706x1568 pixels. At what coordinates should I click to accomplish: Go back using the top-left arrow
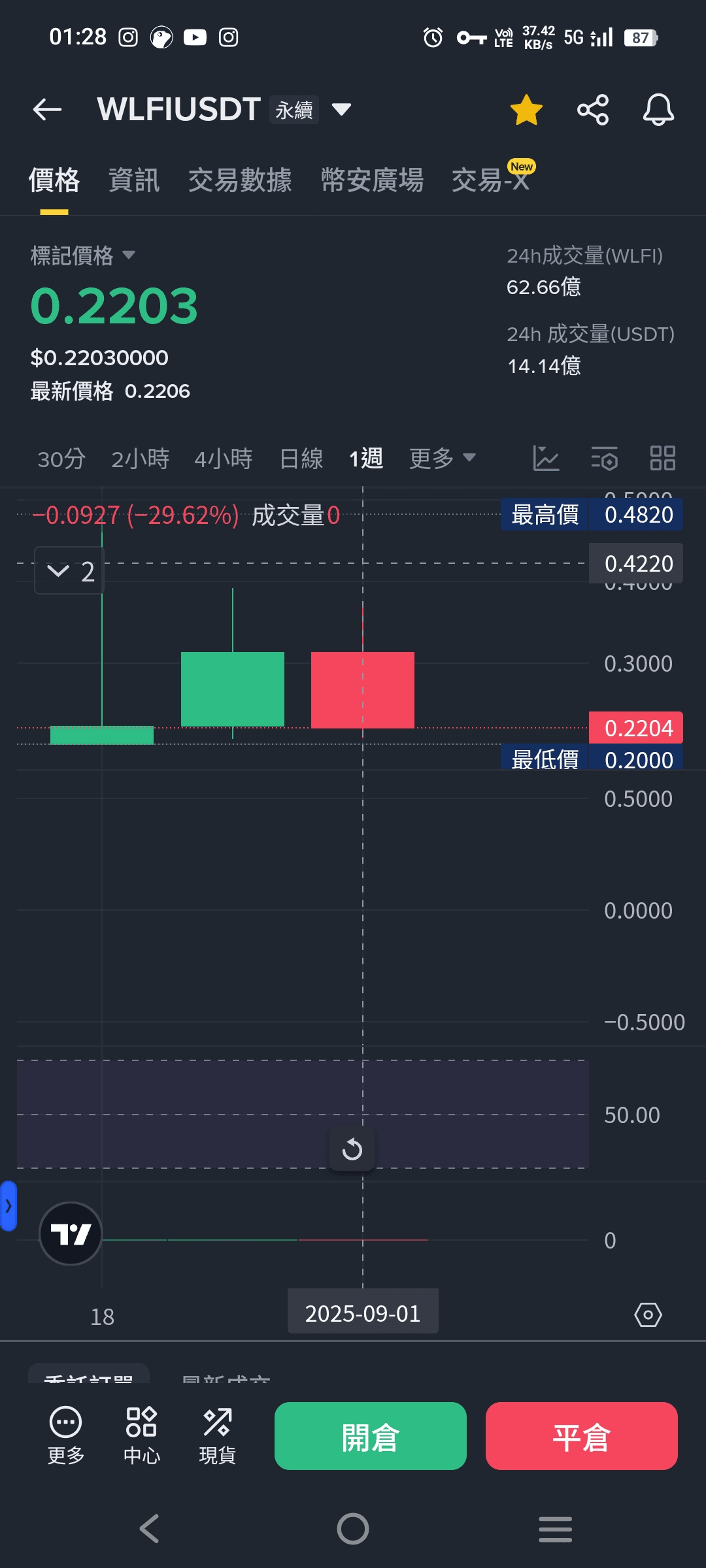pos(47,109)
